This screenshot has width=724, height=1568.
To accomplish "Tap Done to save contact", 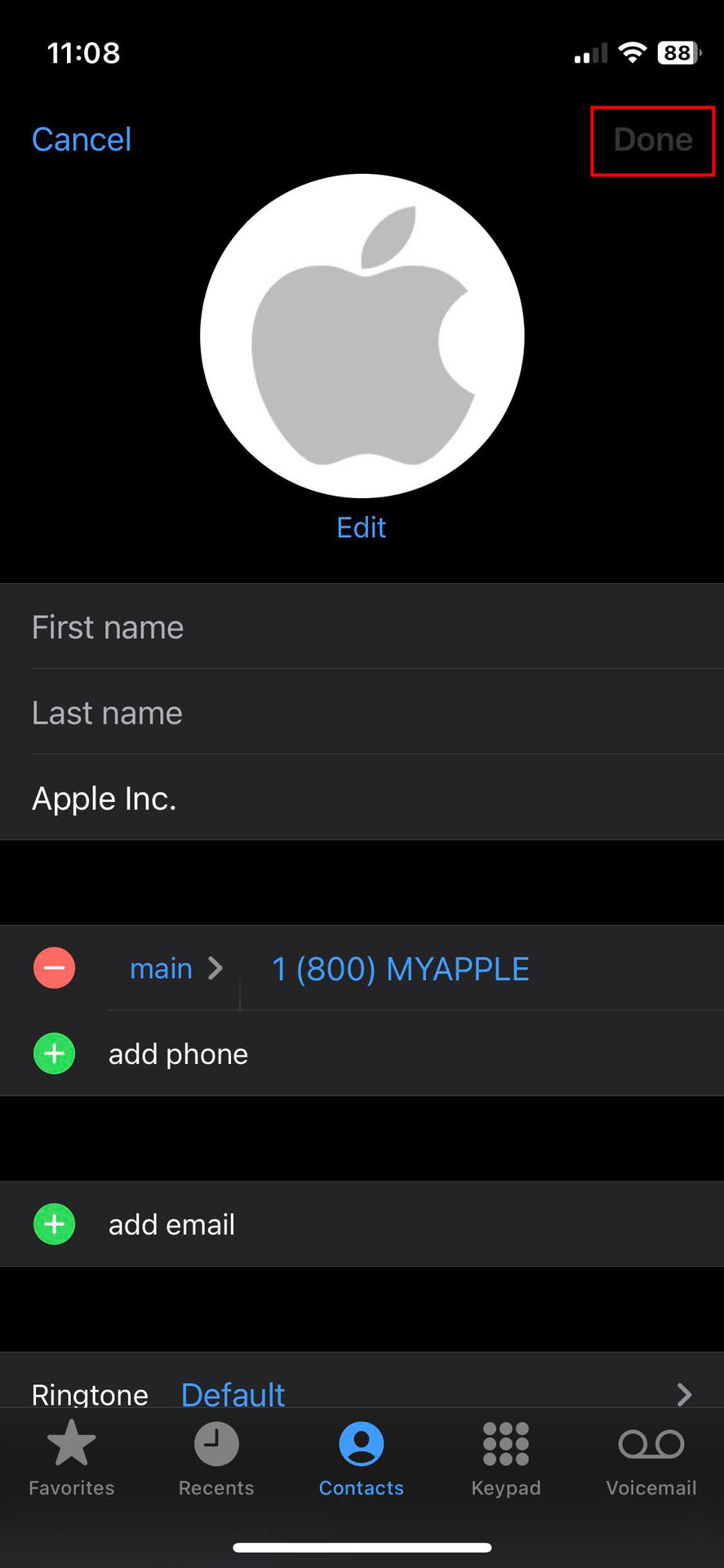I will click(652, 140).
